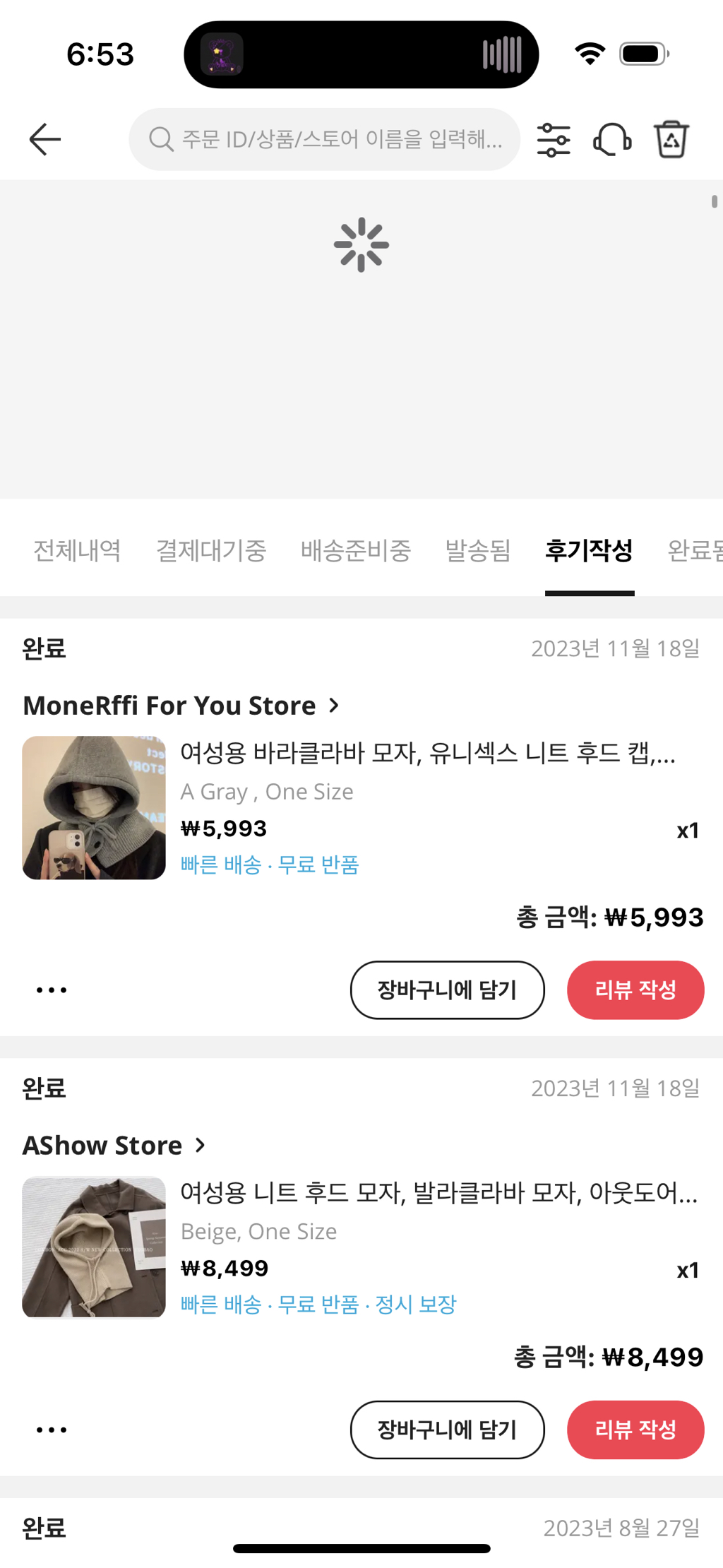Image resolution: width=723 pixels, height=1568 pixels.
Task: Open the 결제대기중 tab
Action: [x=211, y=551]
